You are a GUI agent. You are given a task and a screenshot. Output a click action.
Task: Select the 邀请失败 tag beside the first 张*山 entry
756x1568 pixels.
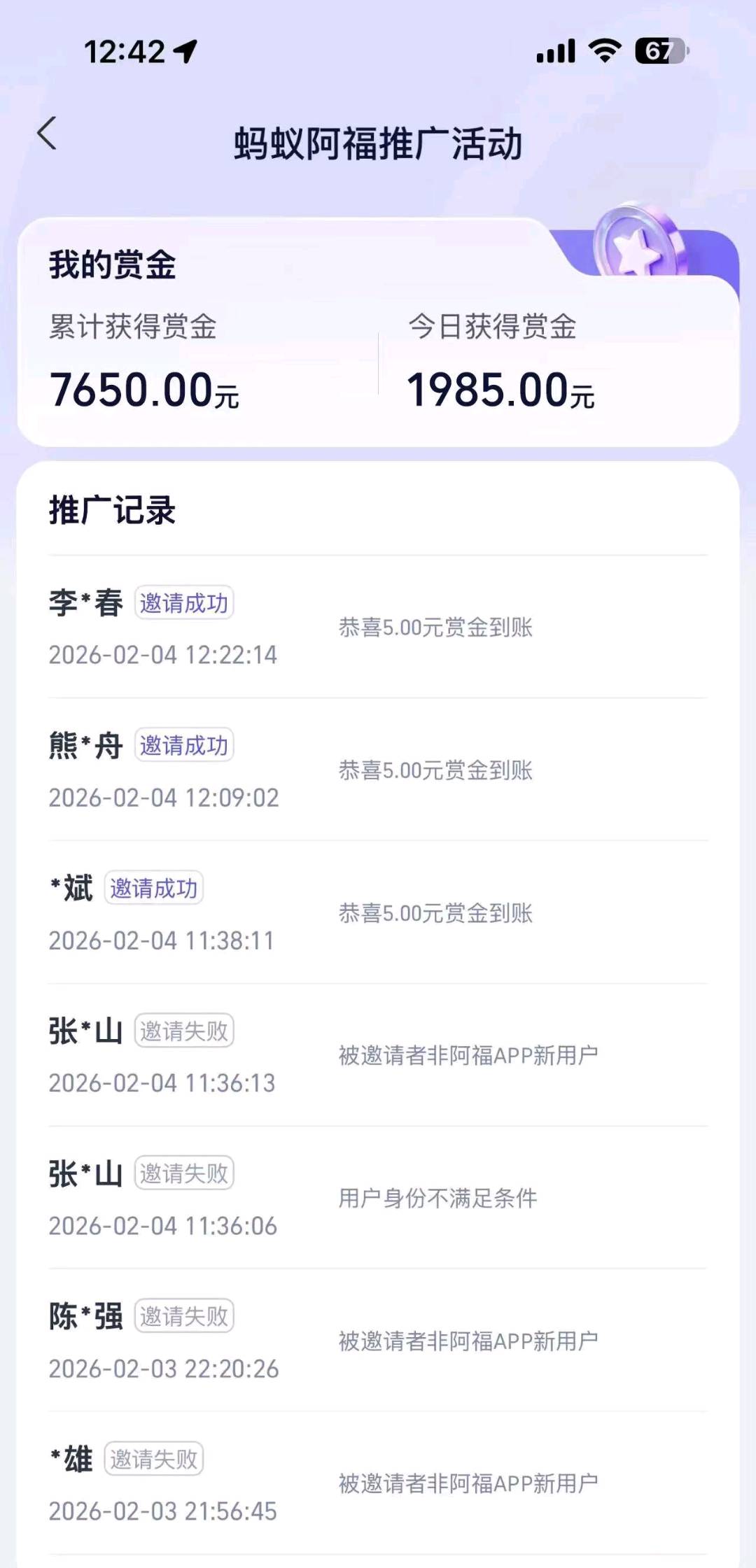pyautogui.click(x=185, y=1029)
